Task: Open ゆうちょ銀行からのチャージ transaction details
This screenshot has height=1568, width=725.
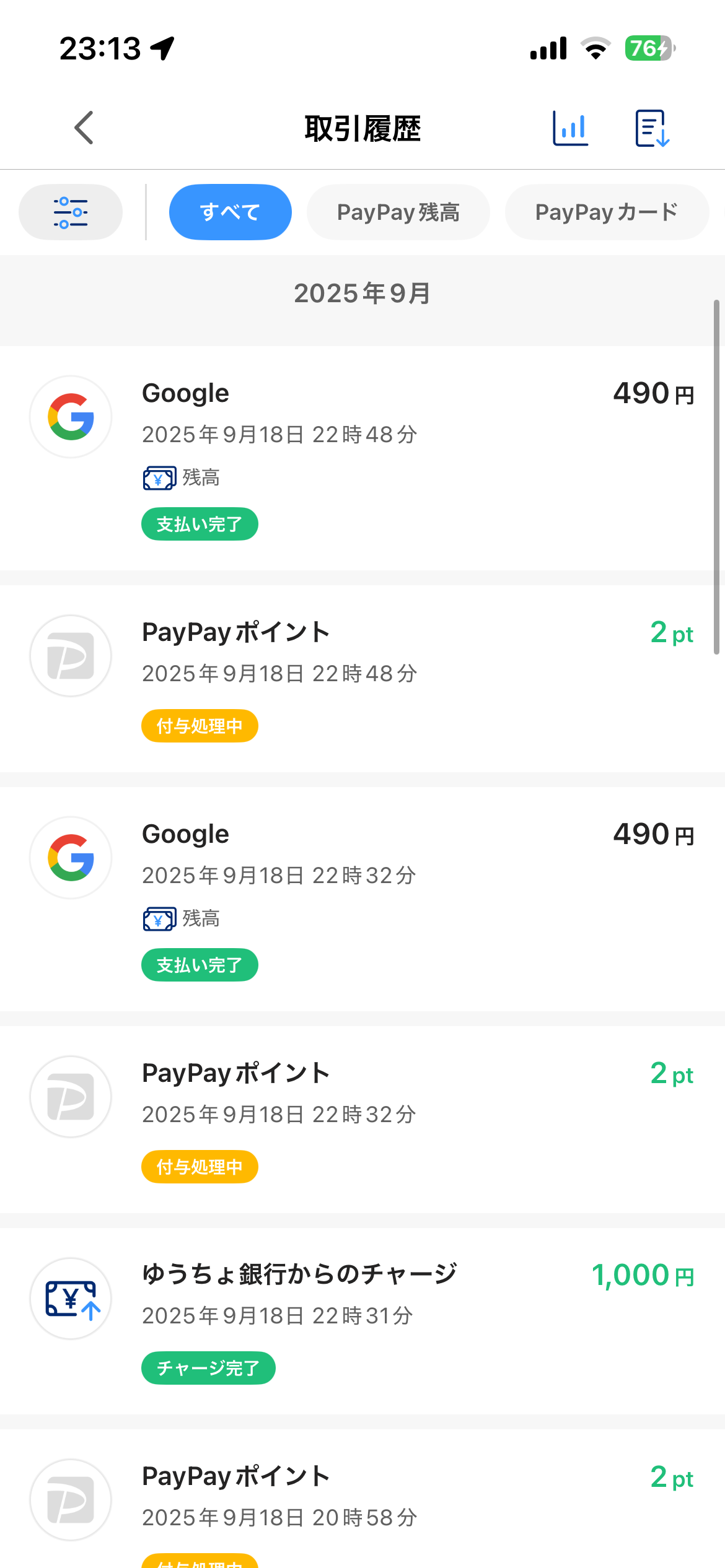Action: point(362,1320)
